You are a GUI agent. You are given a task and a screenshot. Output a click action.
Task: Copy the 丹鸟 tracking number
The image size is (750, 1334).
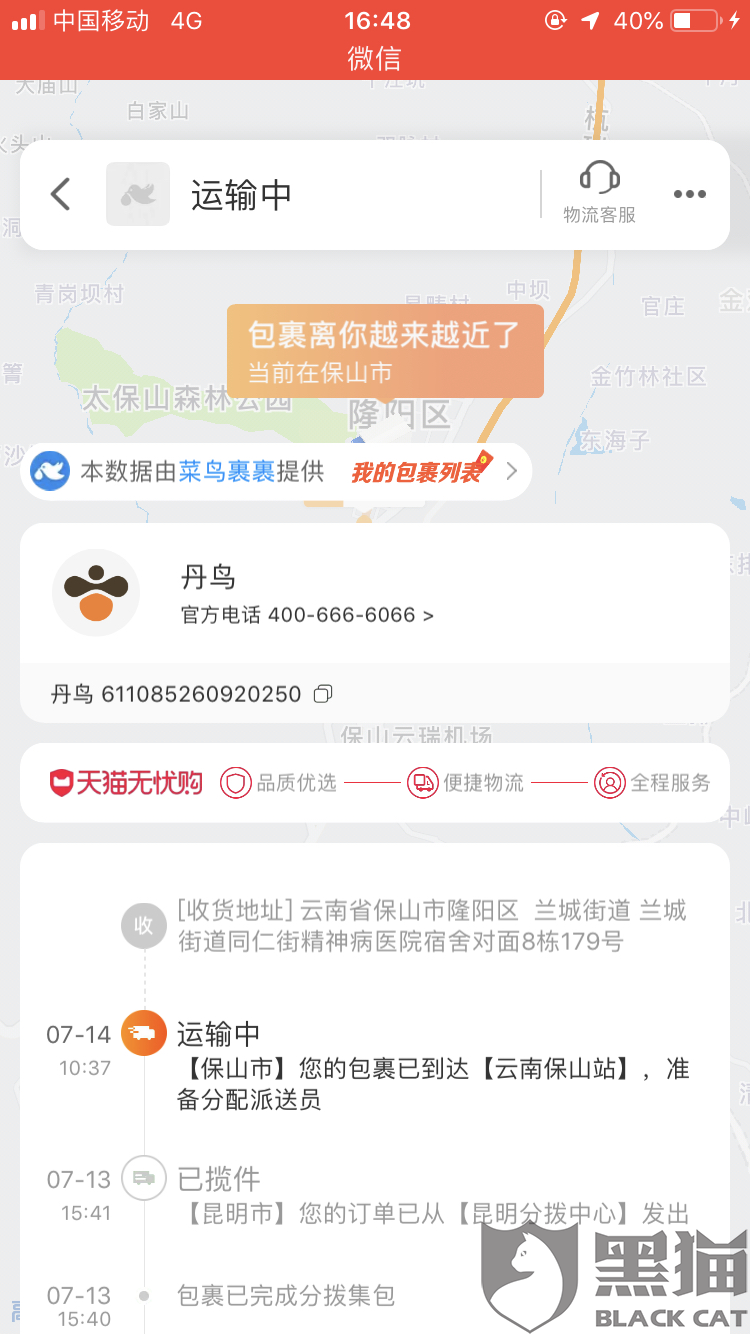(322, 693)
